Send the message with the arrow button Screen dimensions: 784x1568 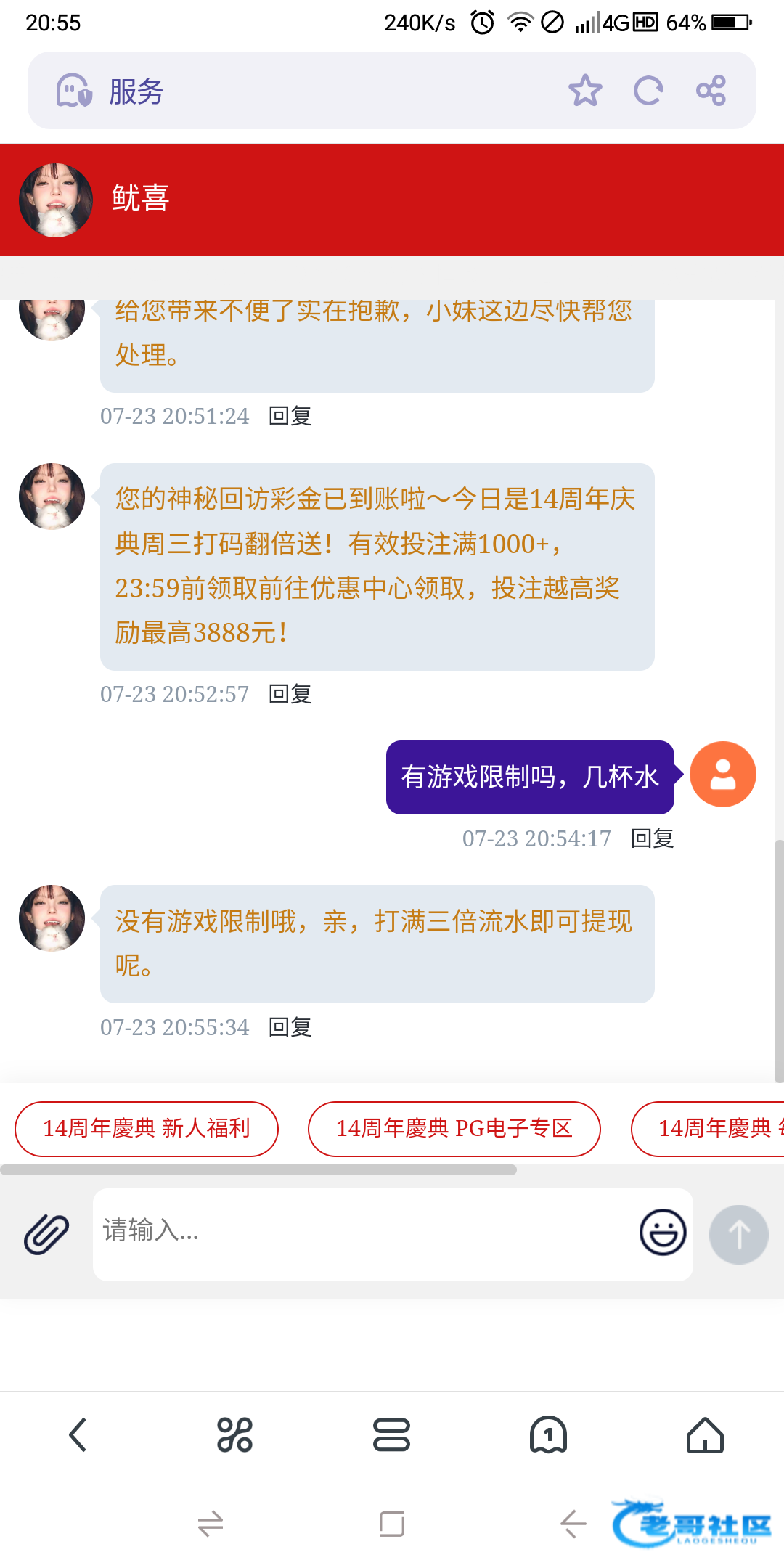pyautogui.click(x=738, y=1234)
